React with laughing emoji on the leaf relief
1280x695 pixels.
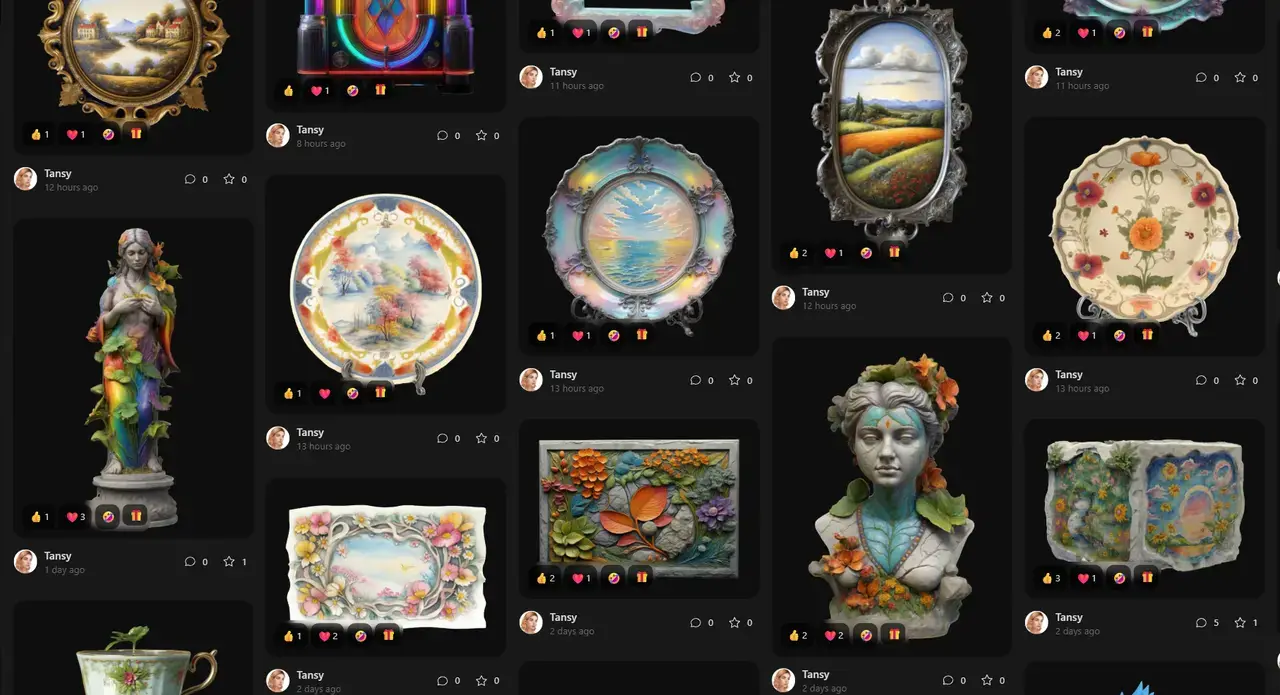pos(614,577)
